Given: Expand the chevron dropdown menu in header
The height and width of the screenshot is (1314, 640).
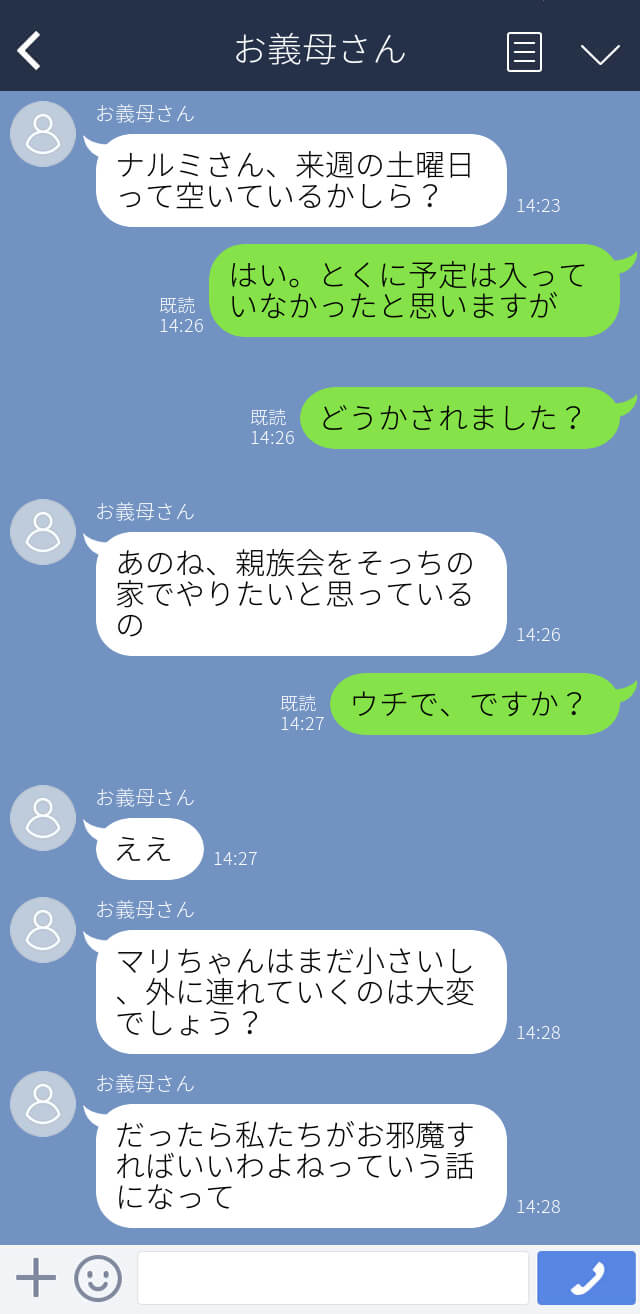Looking at the screenshot, I should point(600,53).
